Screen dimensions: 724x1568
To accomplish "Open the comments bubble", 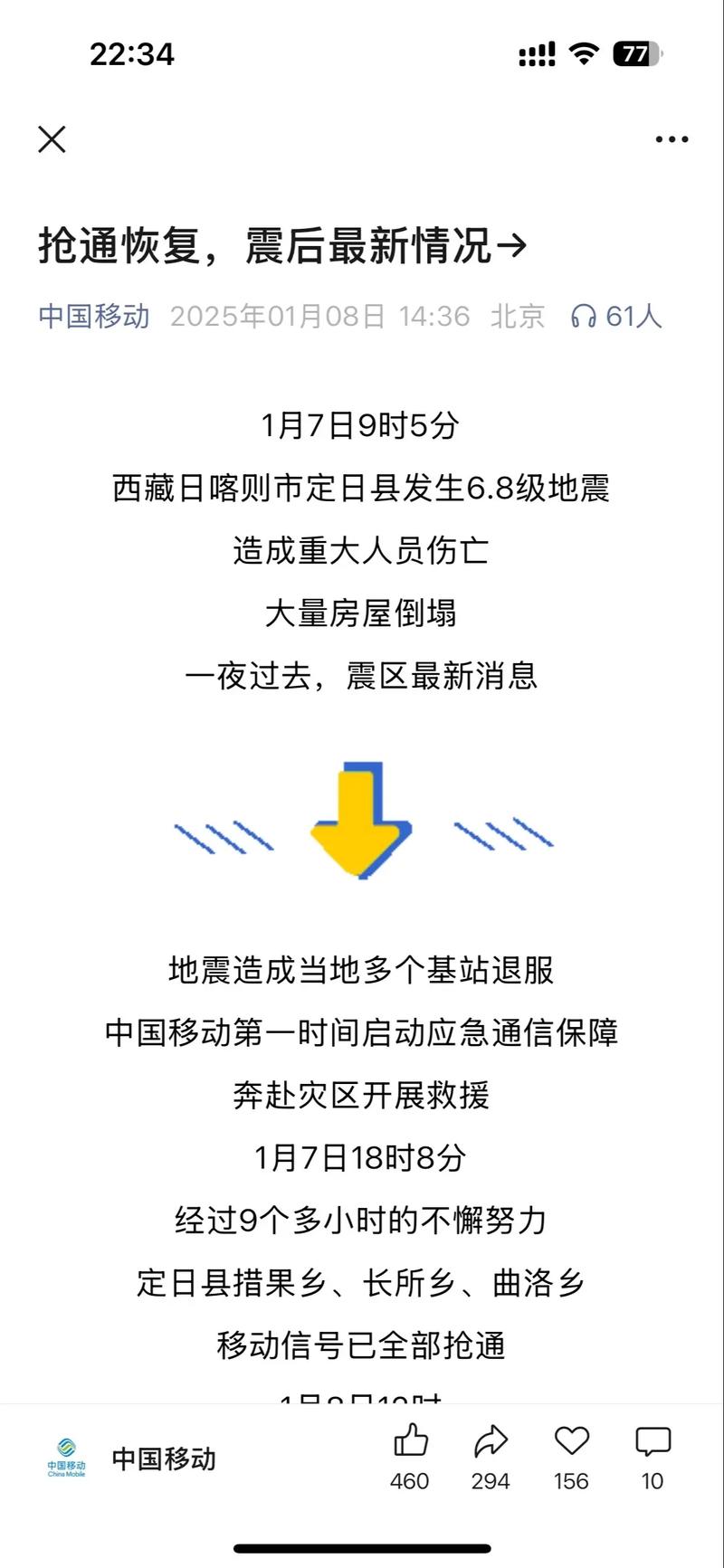I will point(653,1441).
